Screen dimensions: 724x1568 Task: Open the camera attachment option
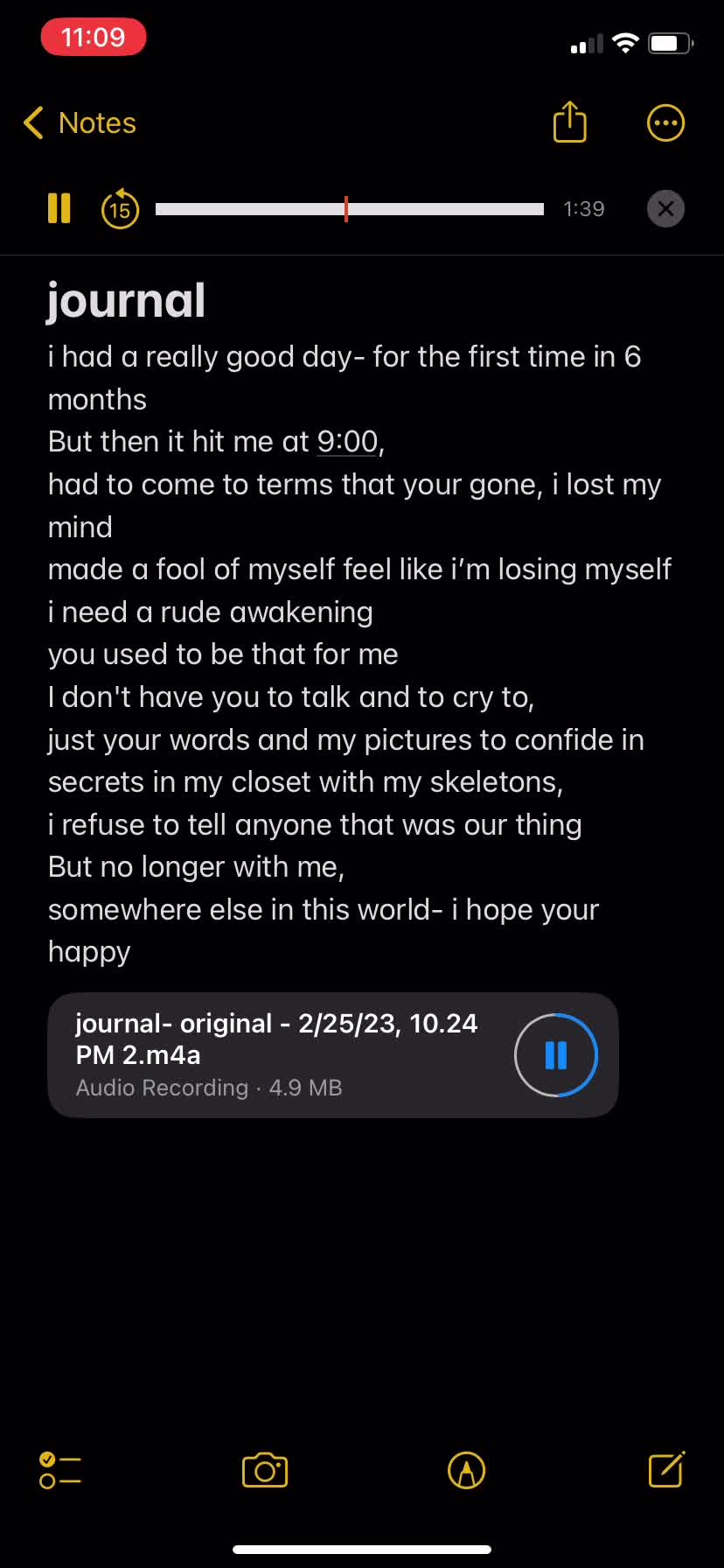264,1470
